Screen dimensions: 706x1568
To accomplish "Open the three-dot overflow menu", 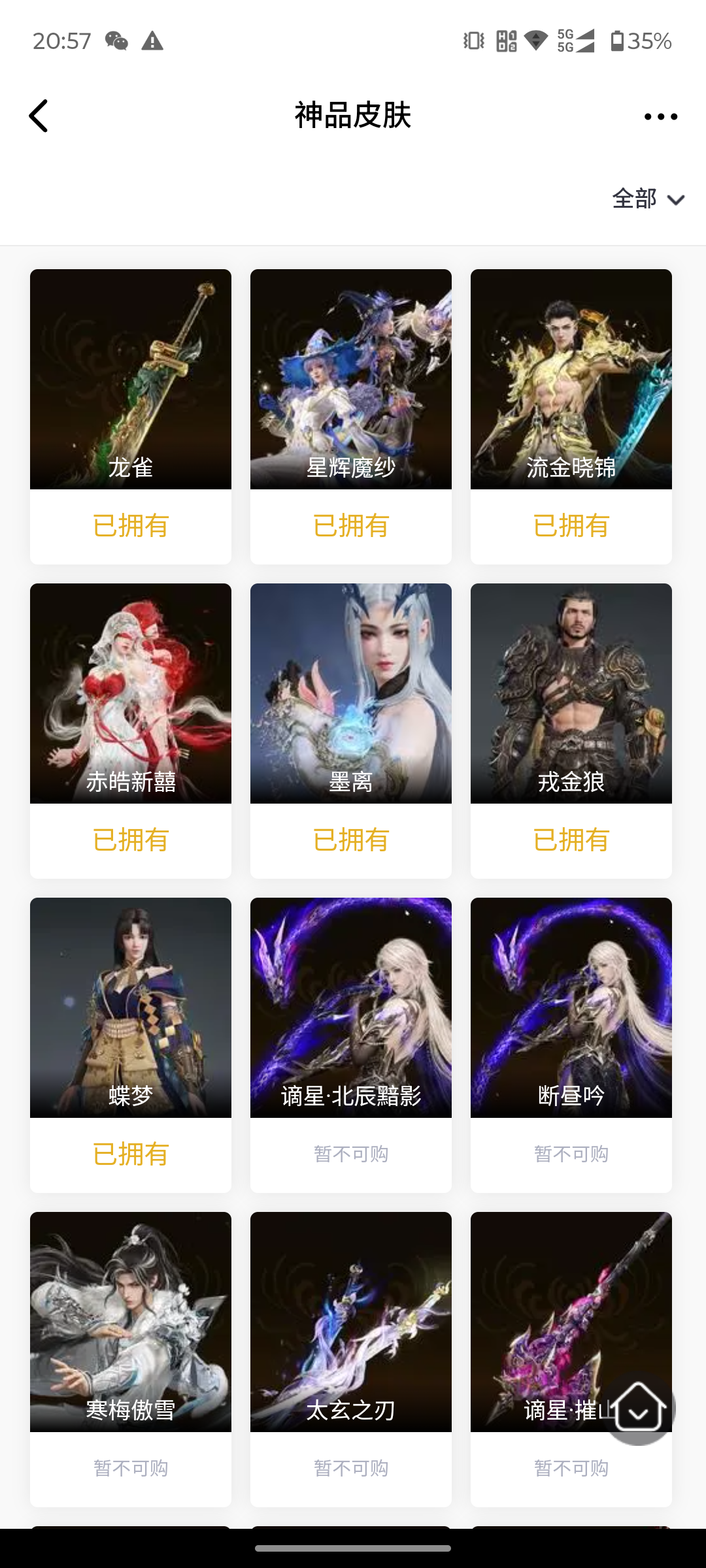I will (660, 116).
